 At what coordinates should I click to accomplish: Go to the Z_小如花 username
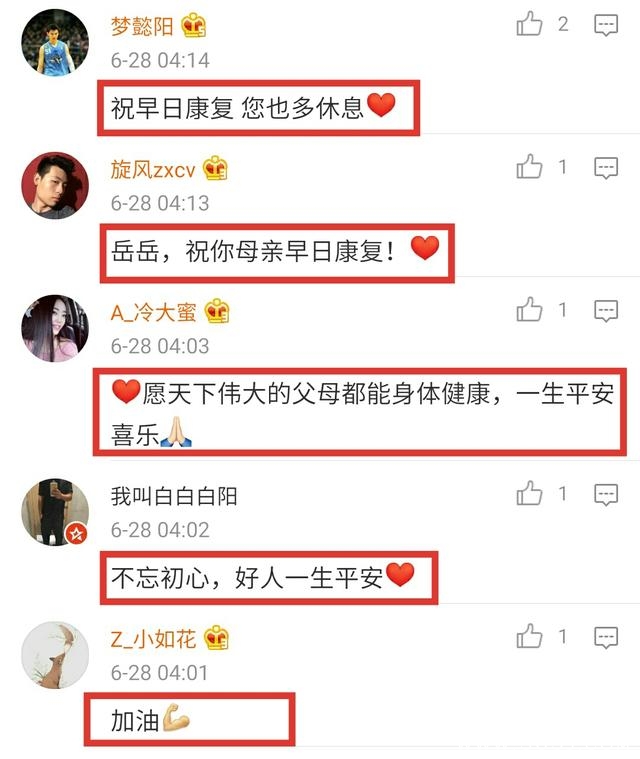tap(153, 637)
